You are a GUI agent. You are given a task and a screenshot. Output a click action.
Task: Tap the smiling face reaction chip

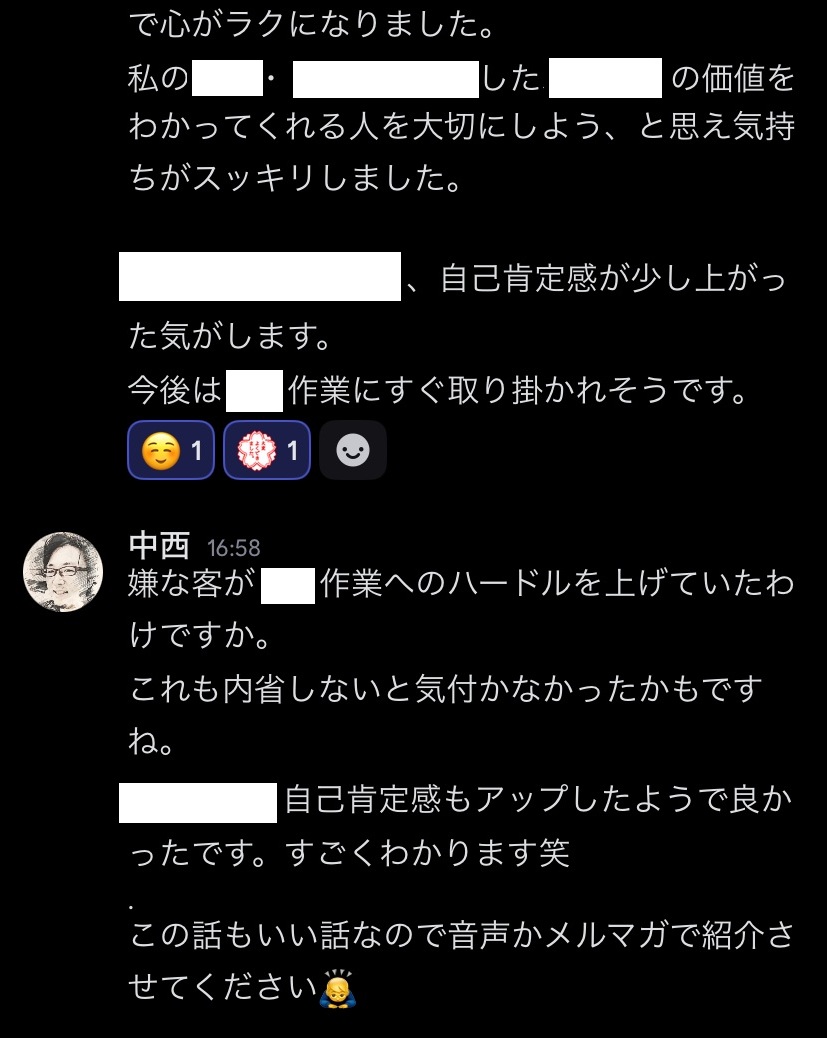tap(171, 451)
